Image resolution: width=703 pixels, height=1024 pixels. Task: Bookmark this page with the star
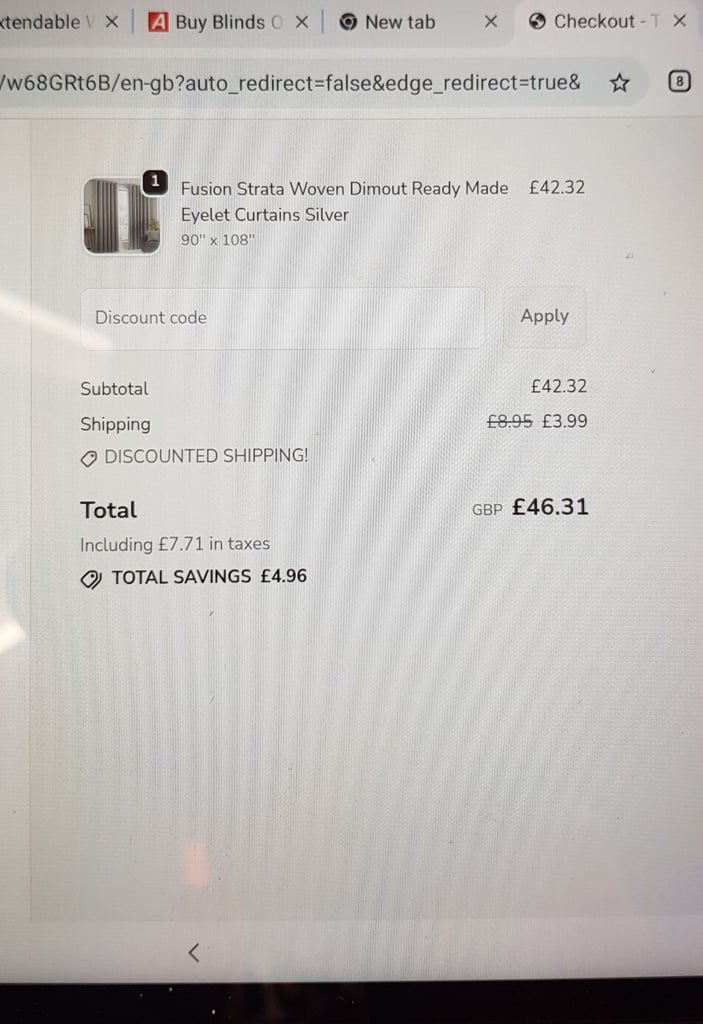[620, 83]
